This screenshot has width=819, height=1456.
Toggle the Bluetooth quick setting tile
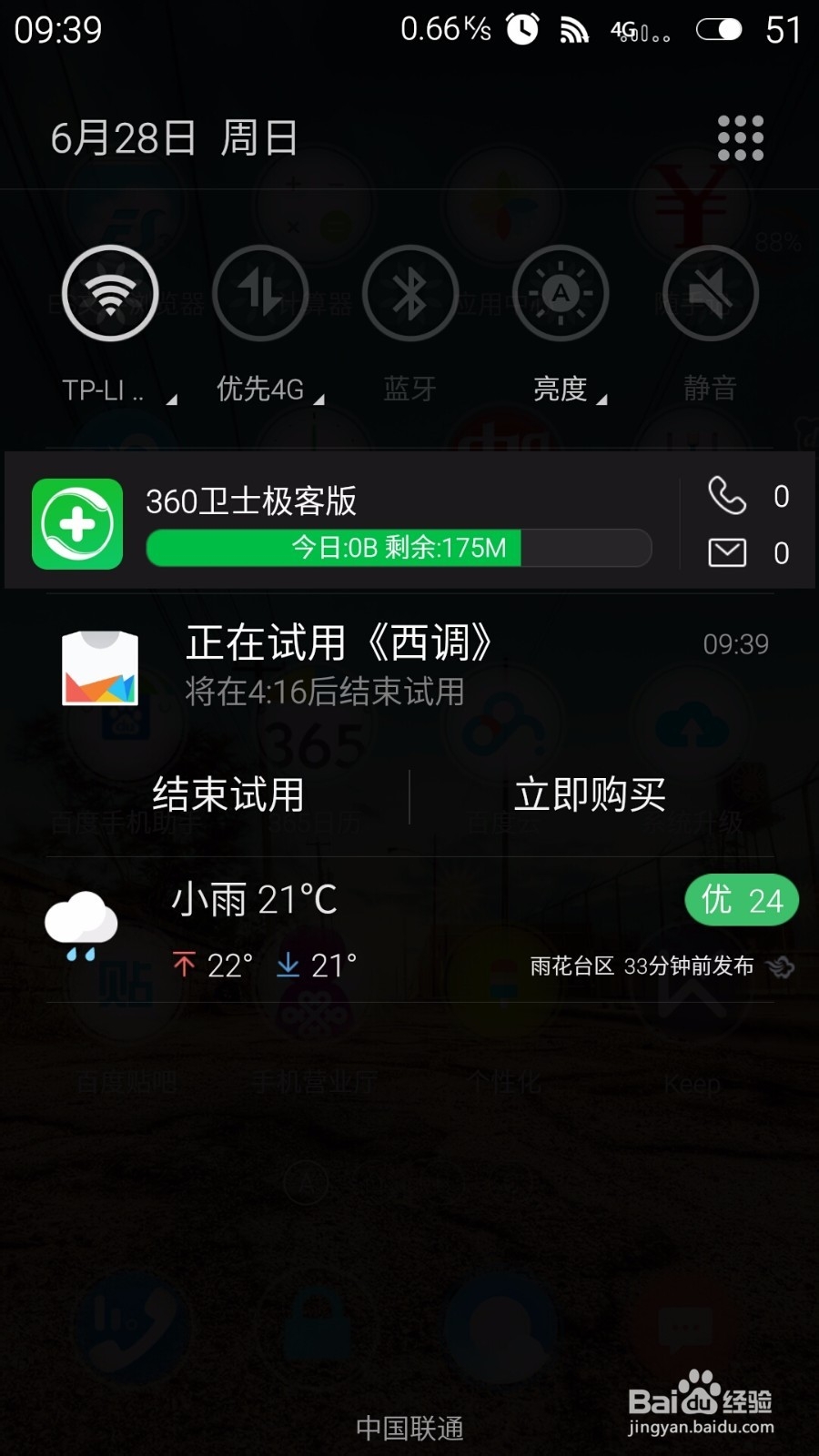pyautogui.click(x=409, y=294)
